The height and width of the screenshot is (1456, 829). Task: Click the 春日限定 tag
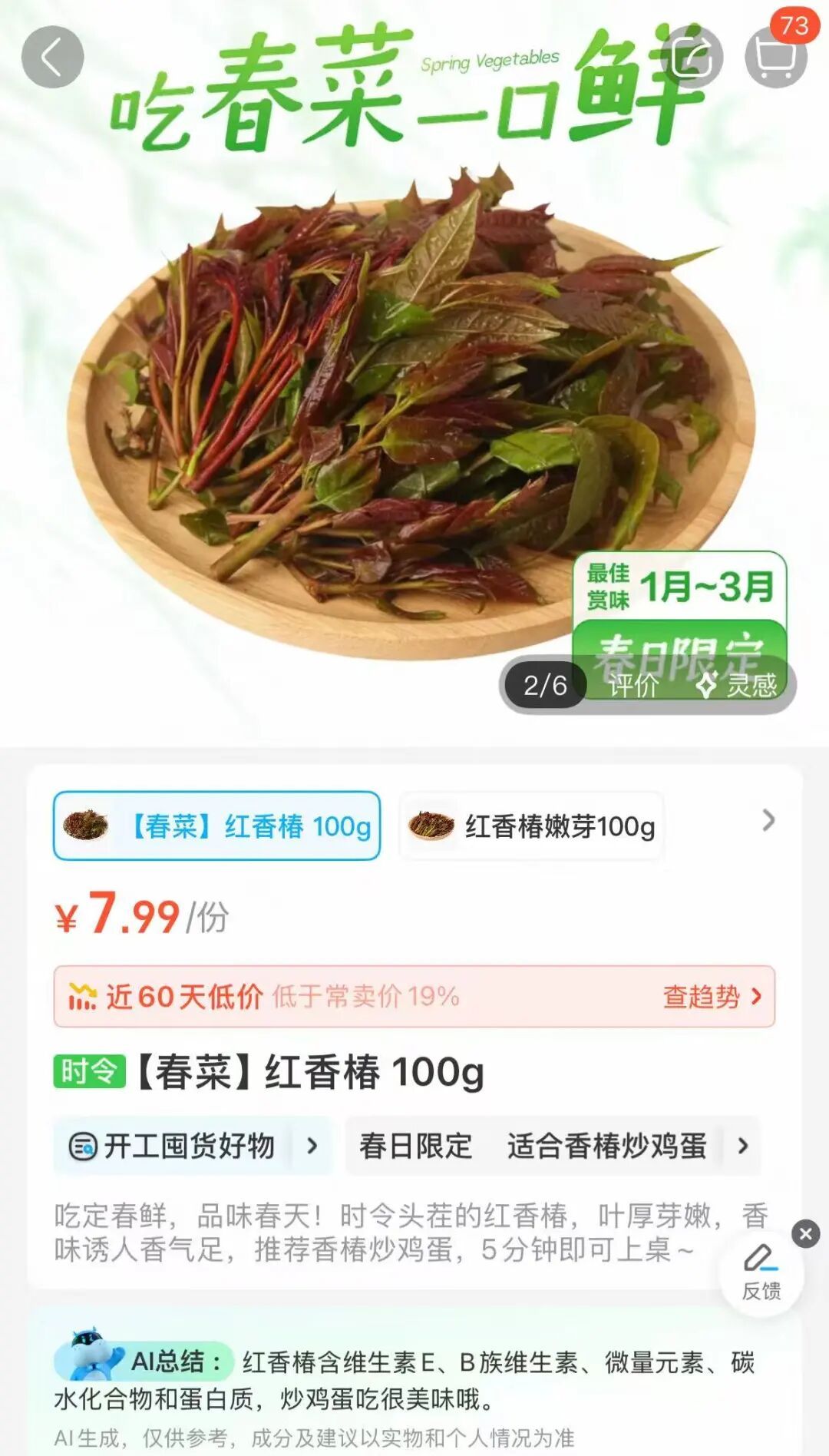[x=415, y=1146]
